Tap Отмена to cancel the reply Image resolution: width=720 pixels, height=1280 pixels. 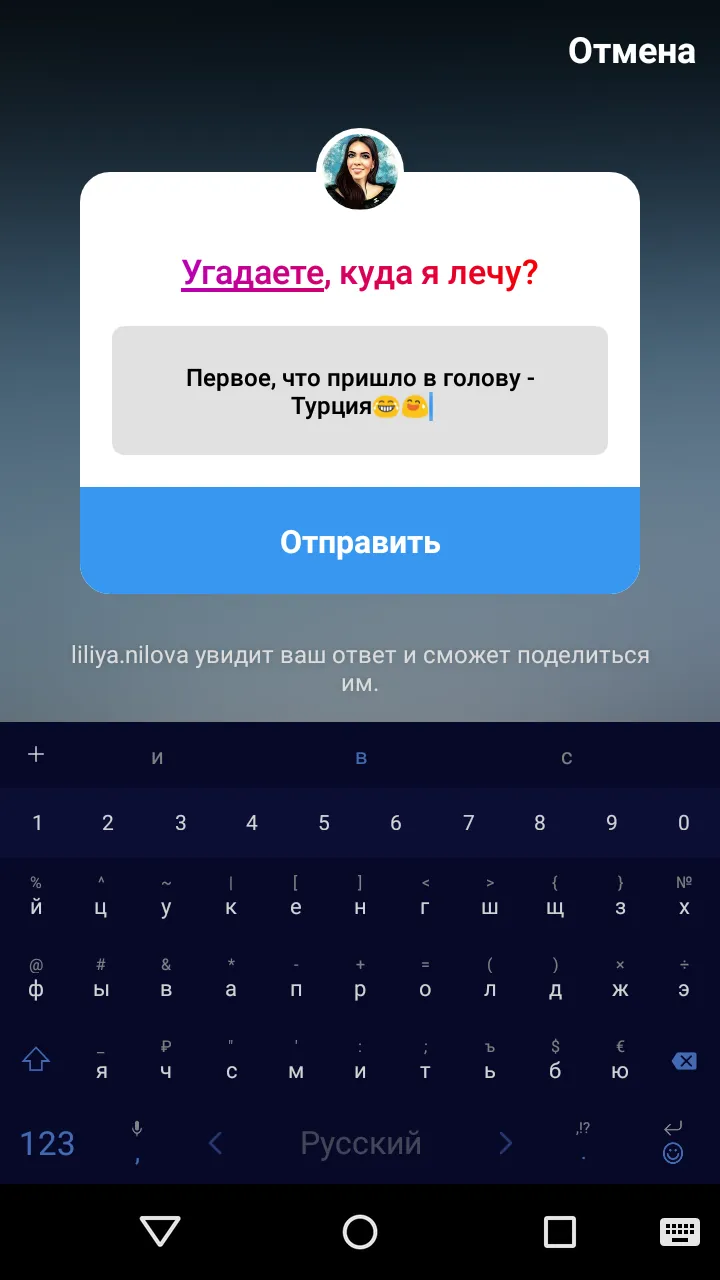(x=631, y=51)
